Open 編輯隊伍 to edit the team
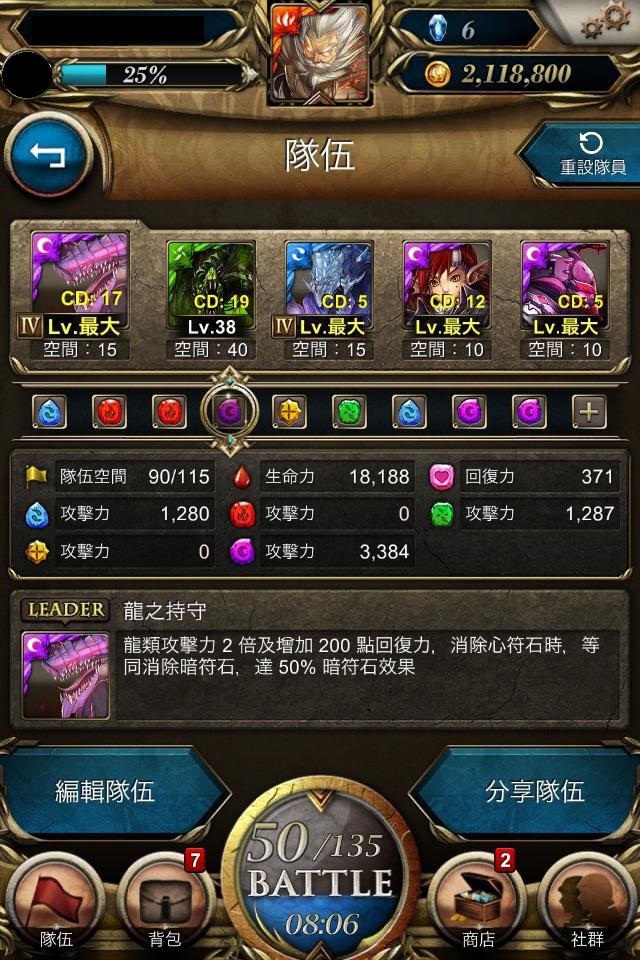This screenshot has width=640, height=960. click(105, 792)
